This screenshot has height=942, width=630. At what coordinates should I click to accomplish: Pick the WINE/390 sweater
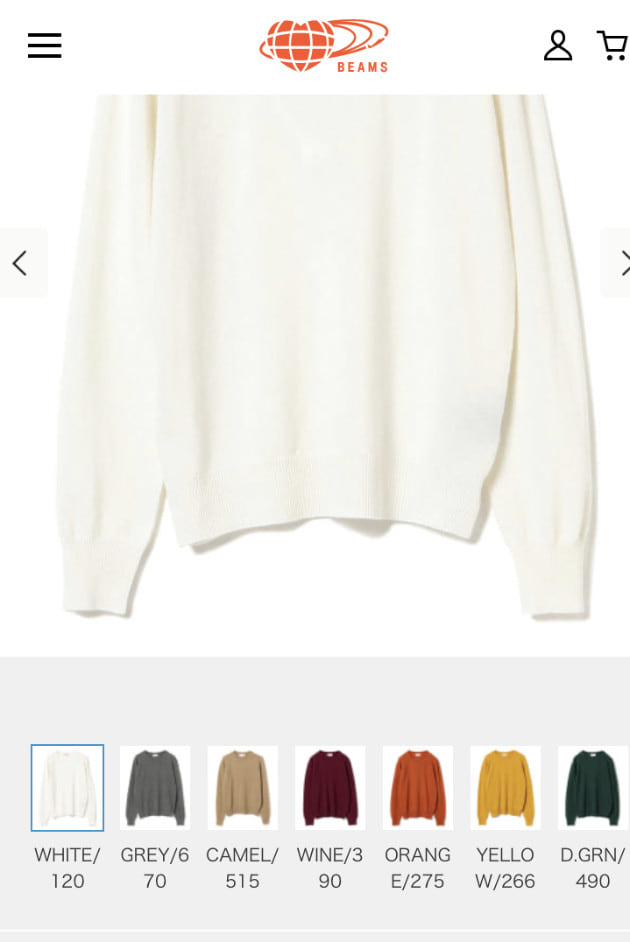[x=330, y=788]
